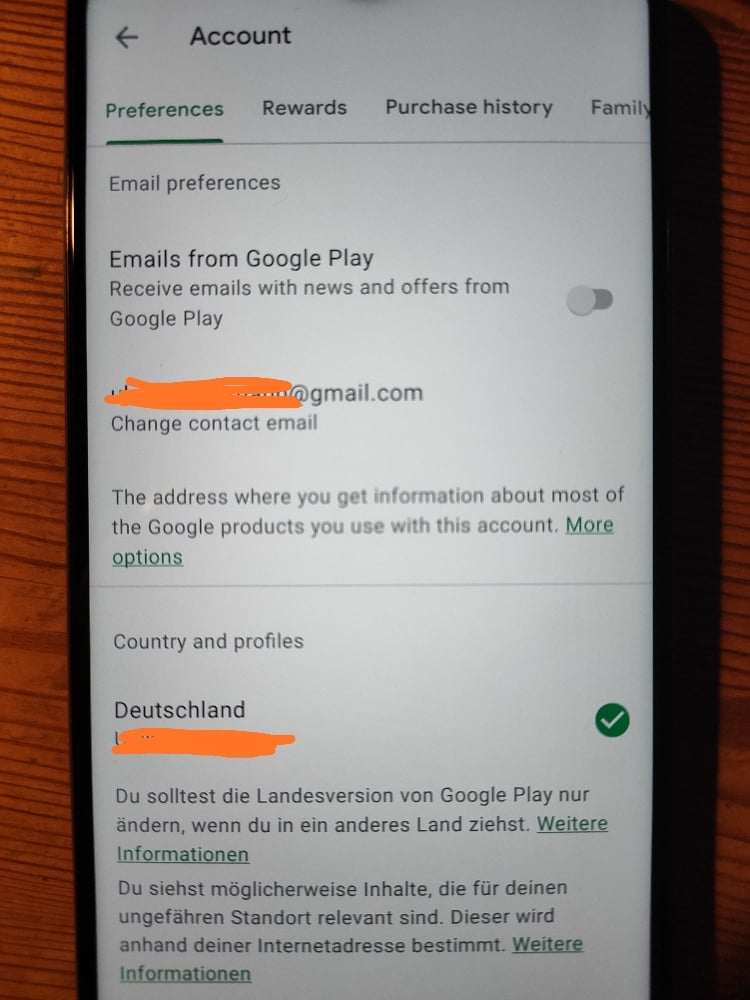
Task: Open the Purchase history tab
Action: 468,107
